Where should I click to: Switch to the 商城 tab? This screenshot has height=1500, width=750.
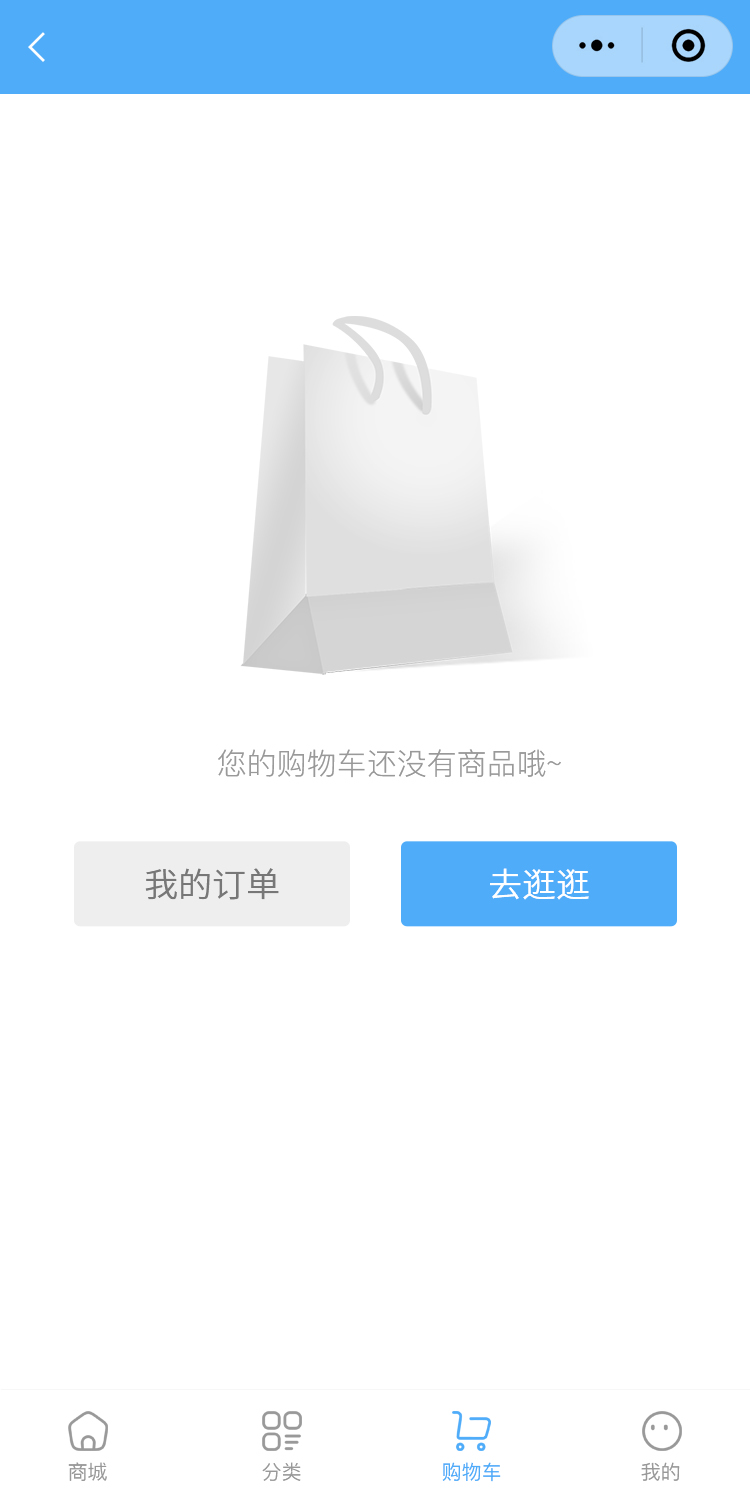click(88, 1446)
